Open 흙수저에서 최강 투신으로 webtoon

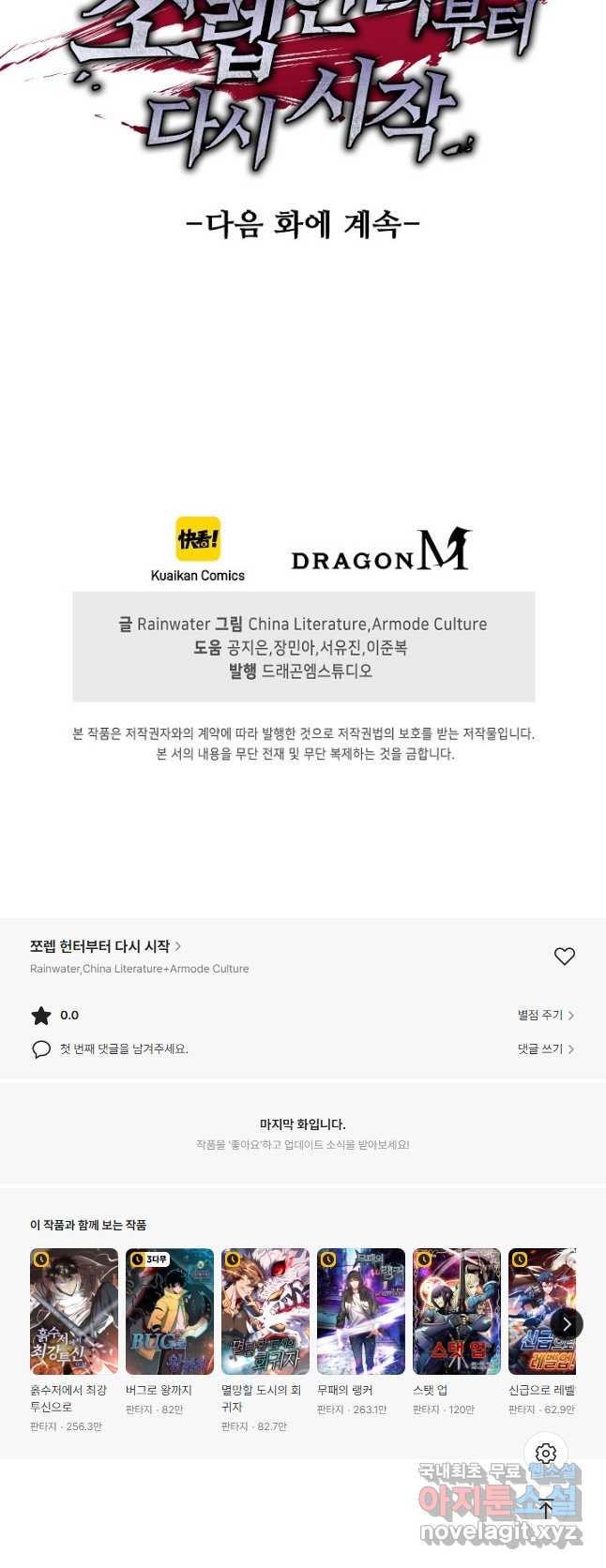tap(74, 1311)
